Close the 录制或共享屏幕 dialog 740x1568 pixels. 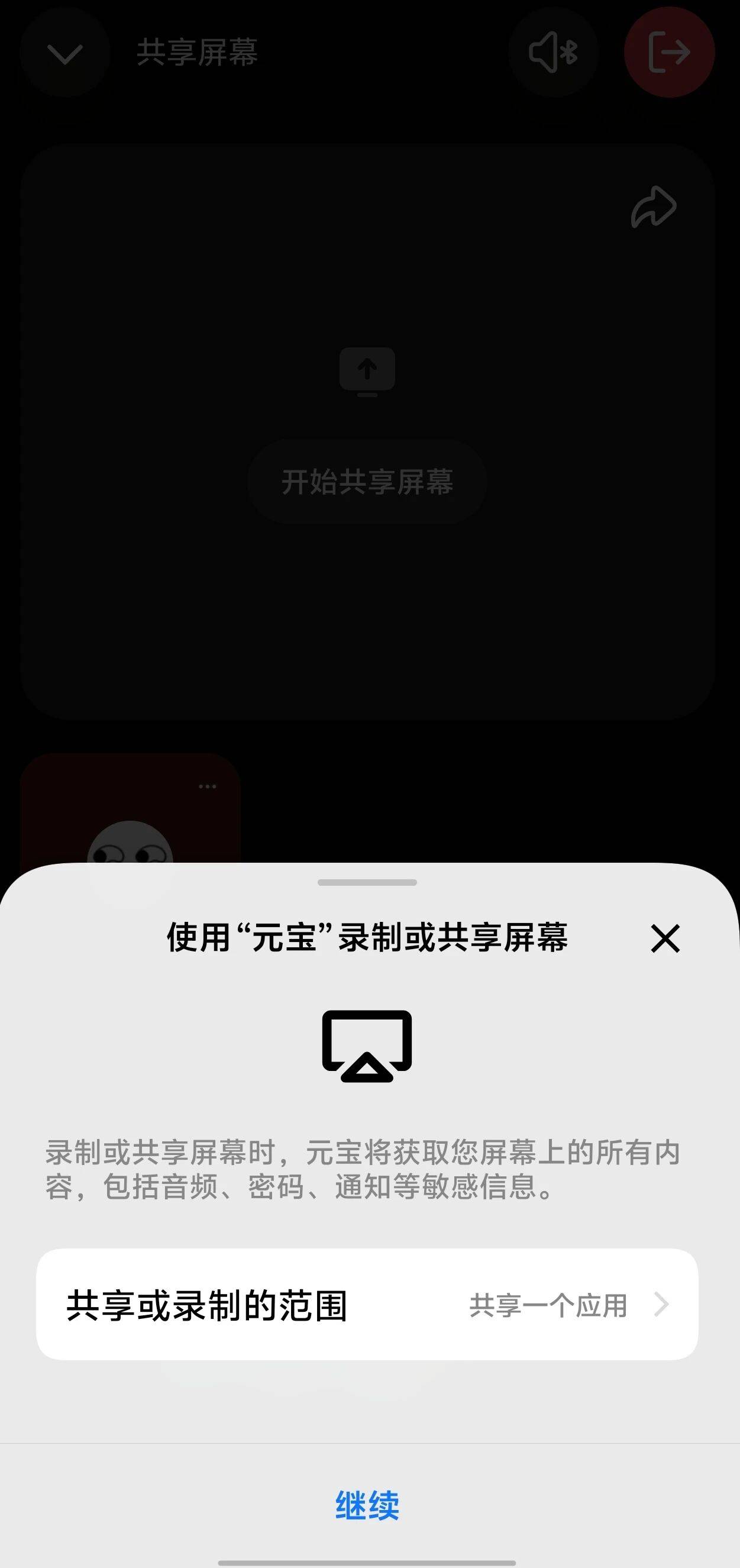pos(664,938)
